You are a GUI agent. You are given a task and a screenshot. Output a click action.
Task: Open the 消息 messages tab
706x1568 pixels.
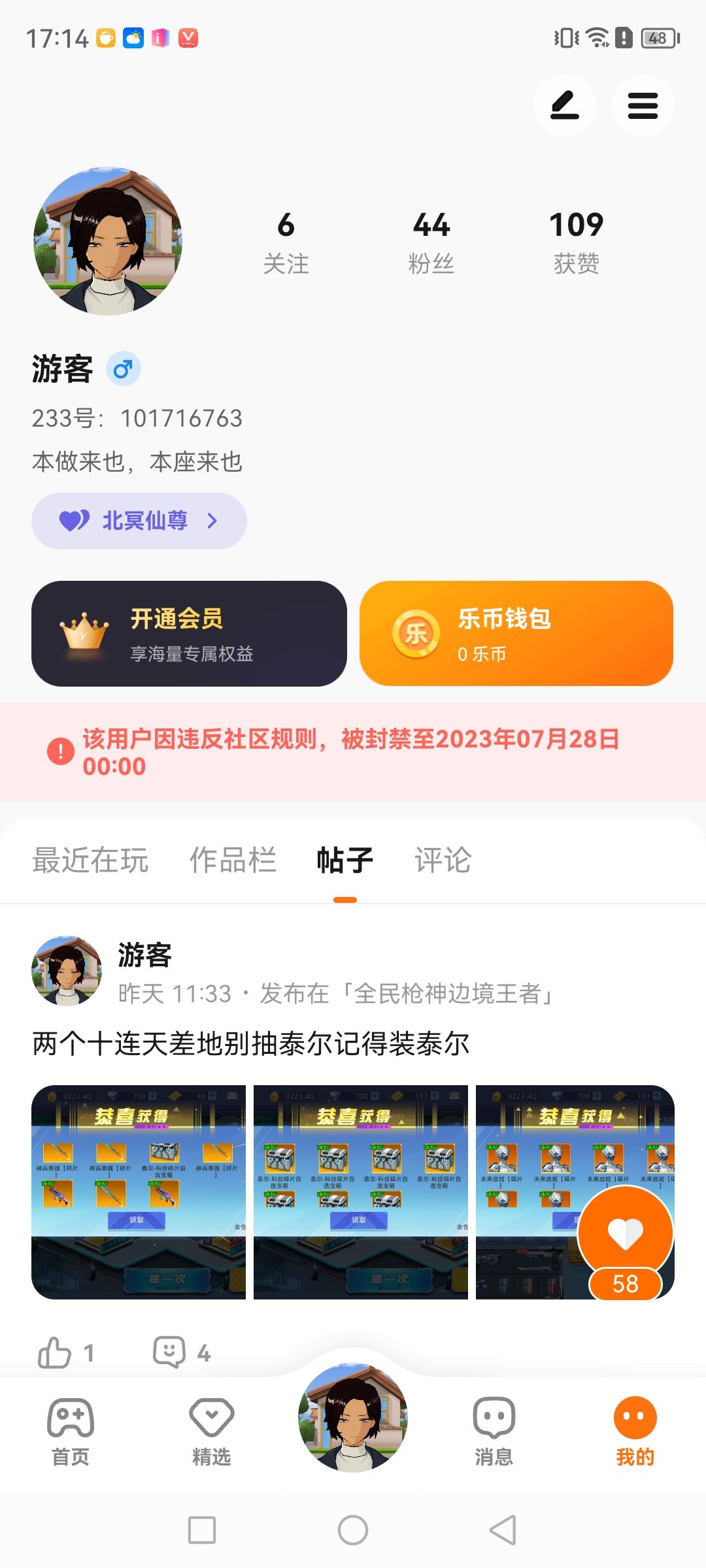[x=494, y=1431]
